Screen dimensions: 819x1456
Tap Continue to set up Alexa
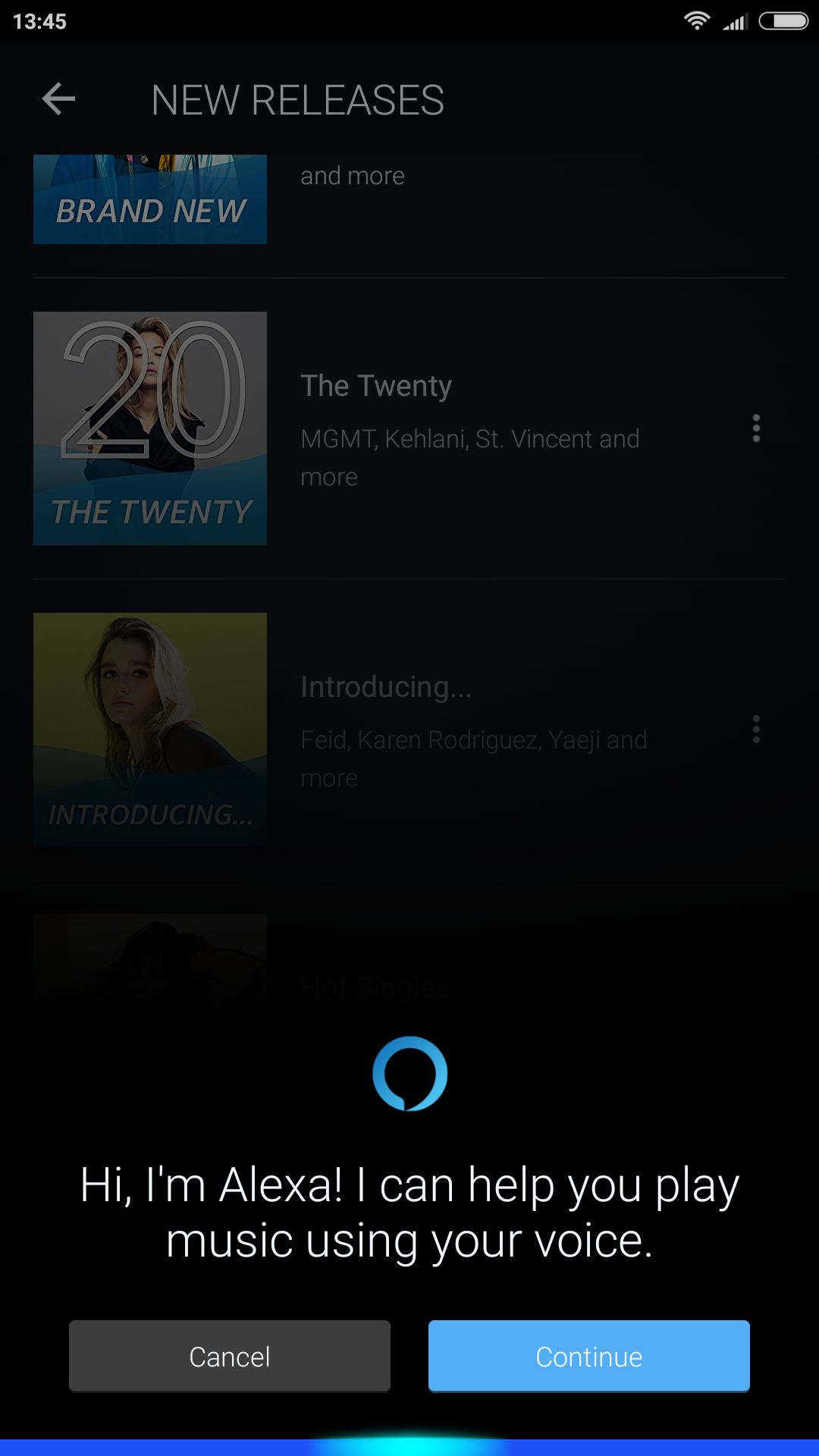tap(589, 1356)
